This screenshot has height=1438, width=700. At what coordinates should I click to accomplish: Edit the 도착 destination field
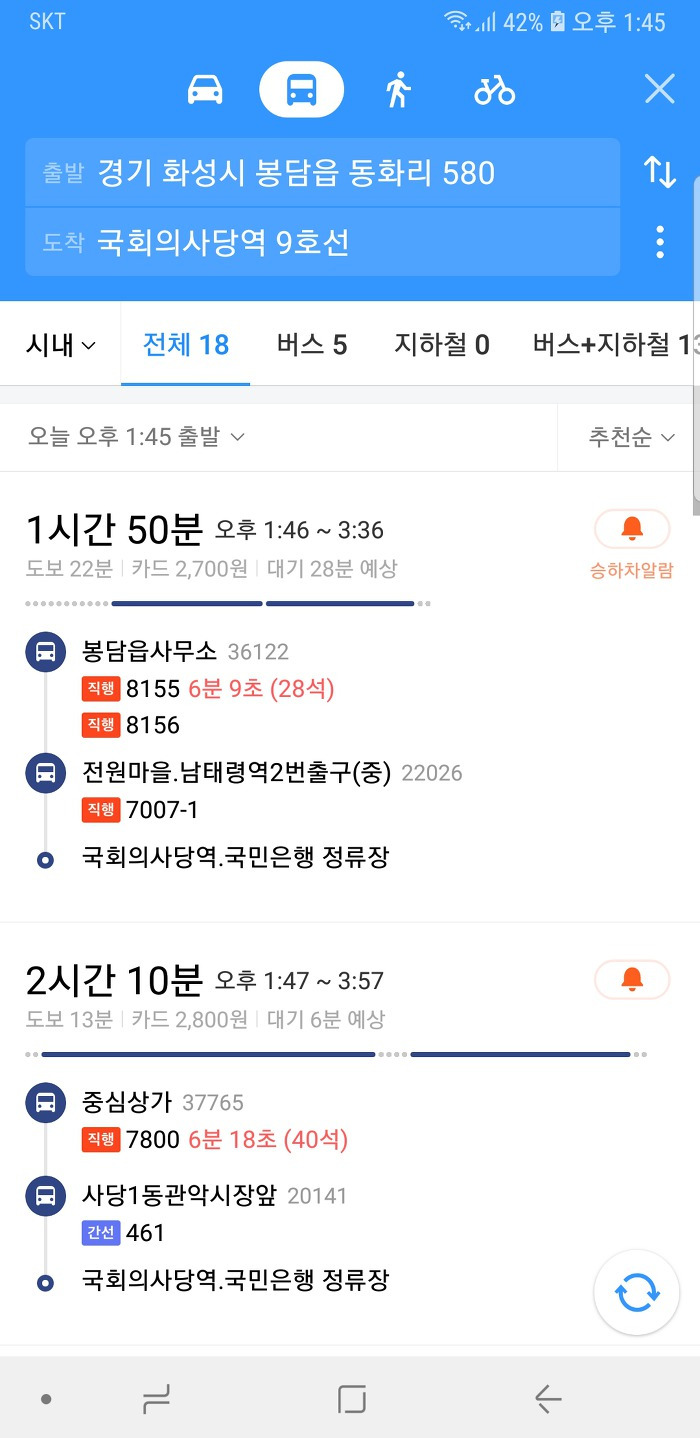(x=322, y=242)
